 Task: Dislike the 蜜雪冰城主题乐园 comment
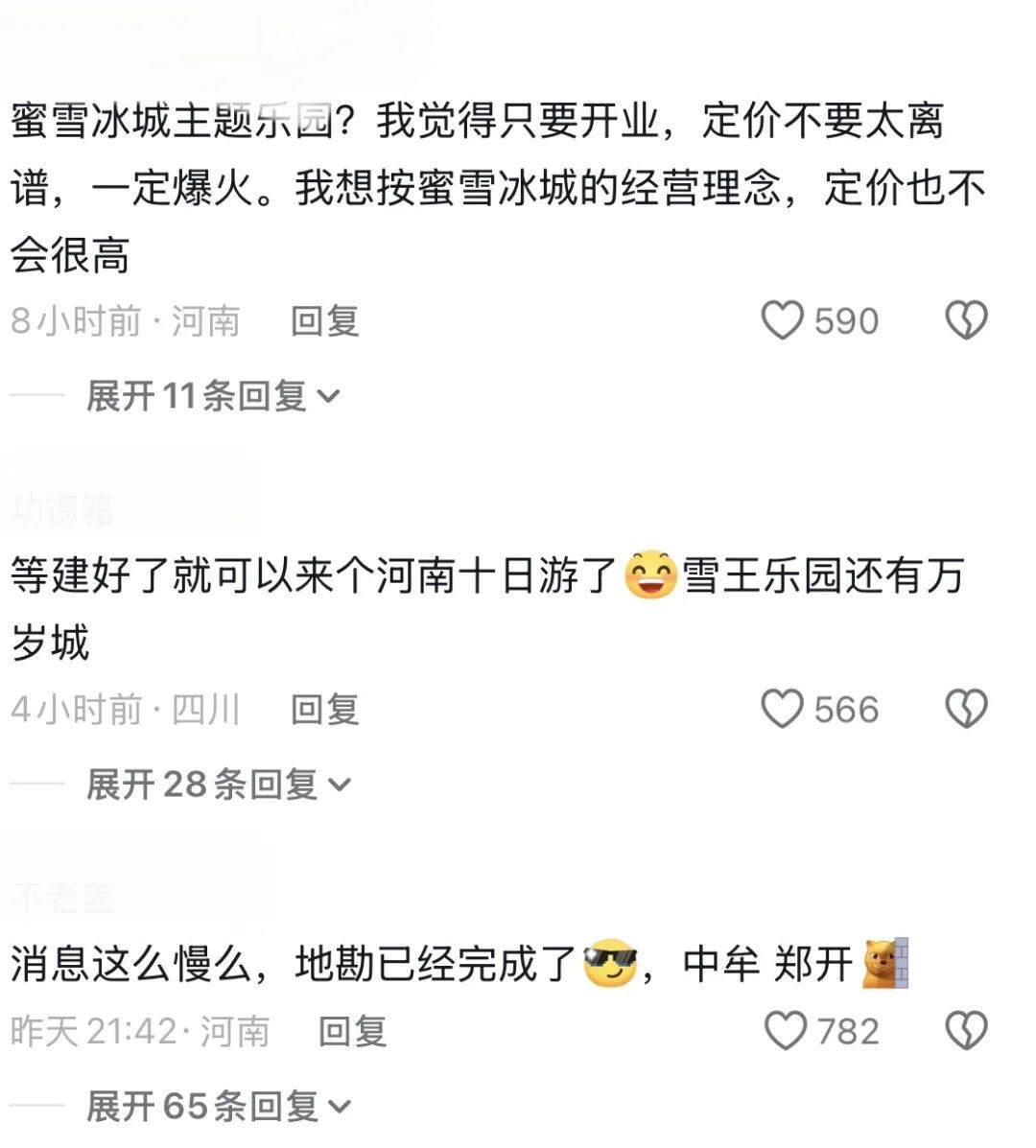(x=966, y=320)
